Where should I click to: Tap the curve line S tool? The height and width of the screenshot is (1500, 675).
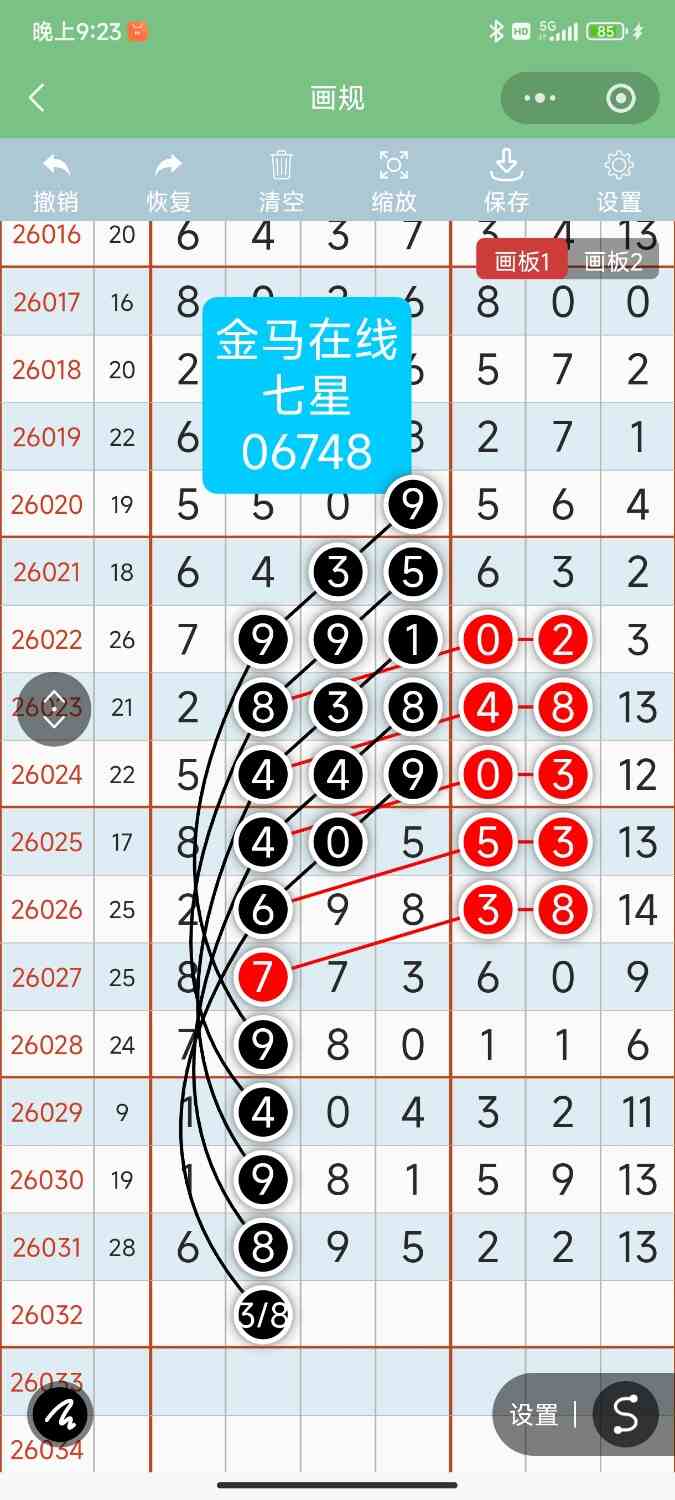pos(625,1415)
